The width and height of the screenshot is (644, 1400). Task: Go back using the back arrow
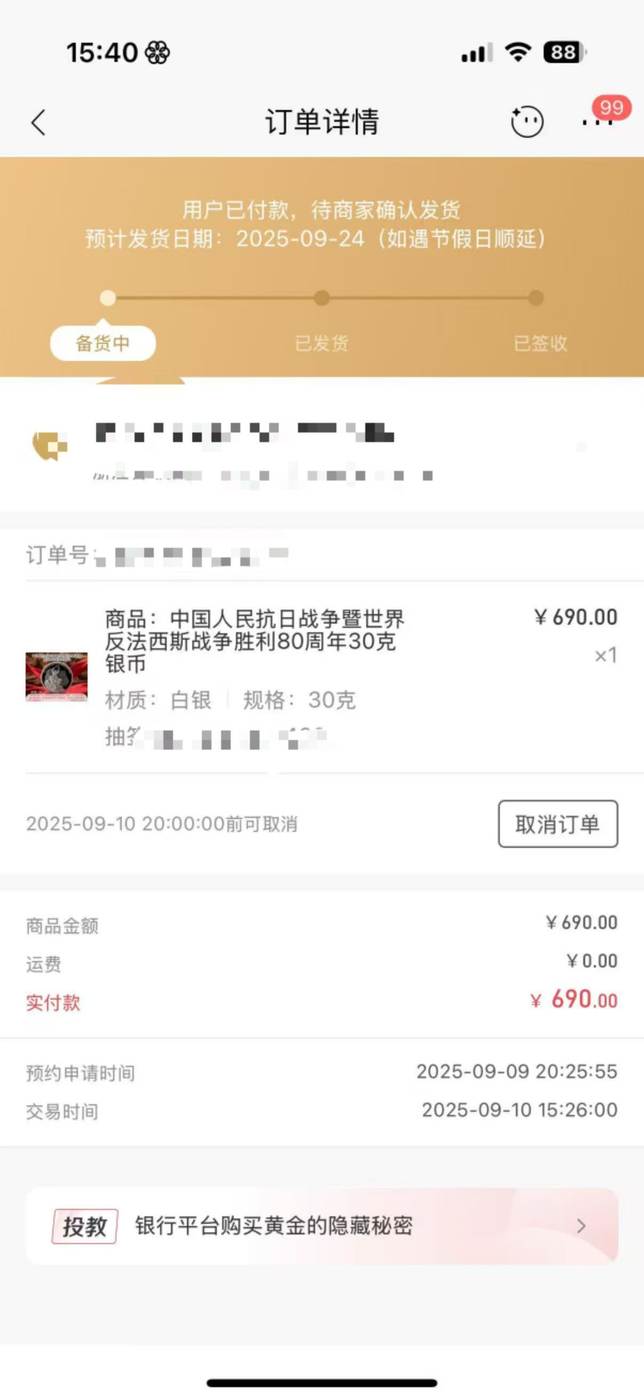click(x=38, y=123)
